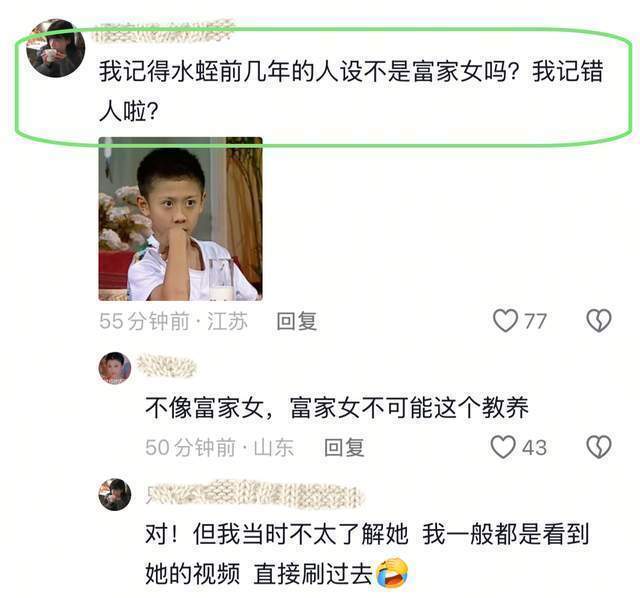Open the avatar beside the 对！但我当时 reply
Viewport: 640px width, 598px height.
115,495
